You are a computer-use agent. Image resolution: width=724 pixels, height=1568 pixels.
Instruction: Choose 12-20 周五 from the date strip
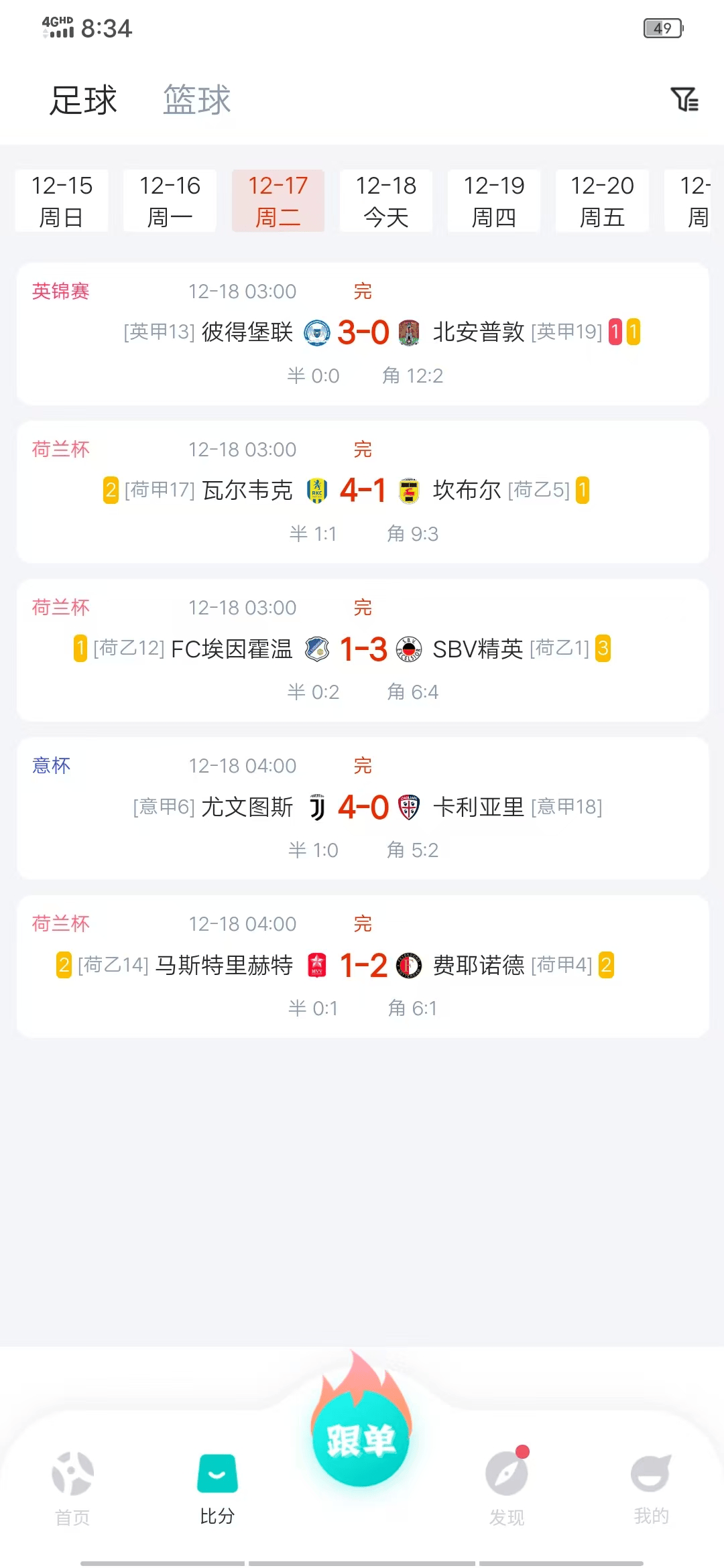(602, 200)
